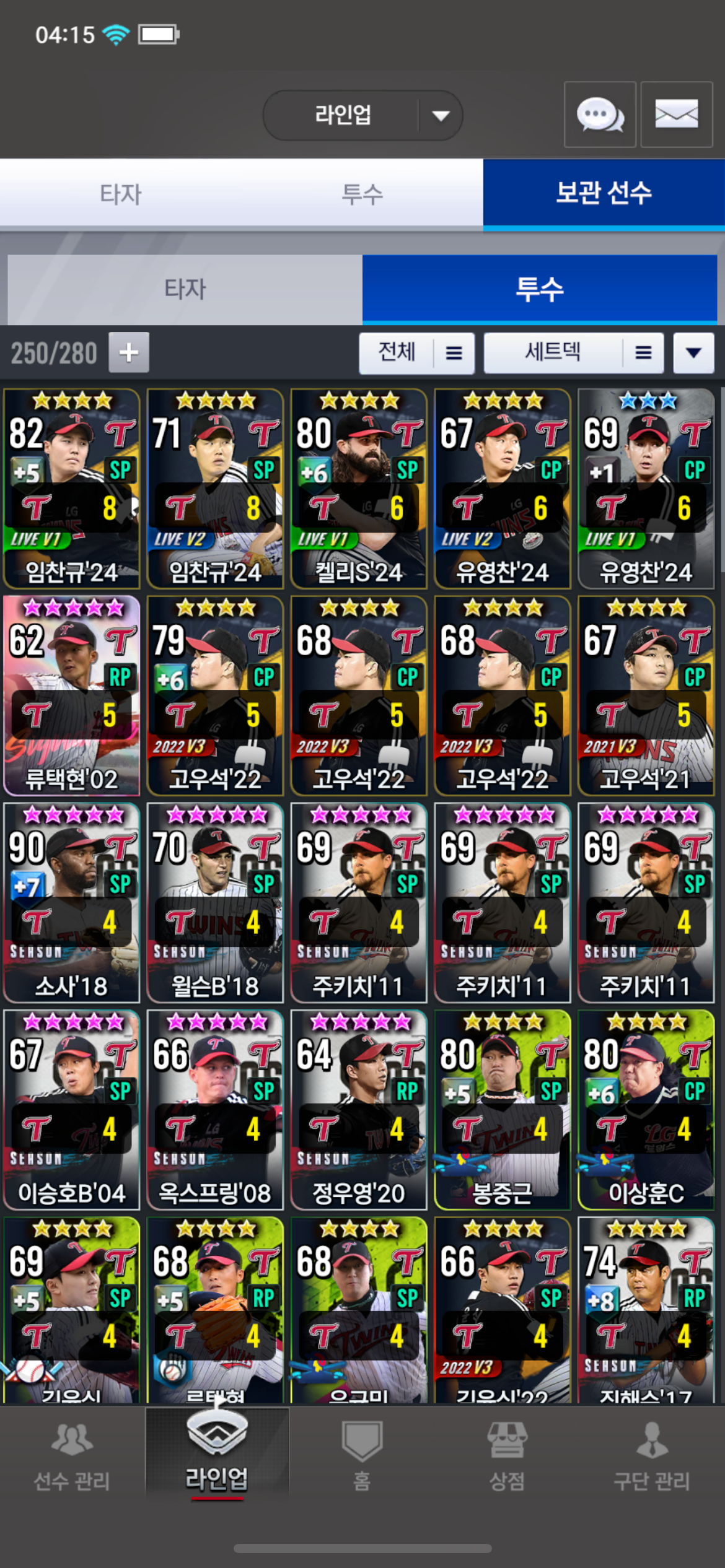
Task: Open the 세트덱 sort menu
Action: pos(574,353)
